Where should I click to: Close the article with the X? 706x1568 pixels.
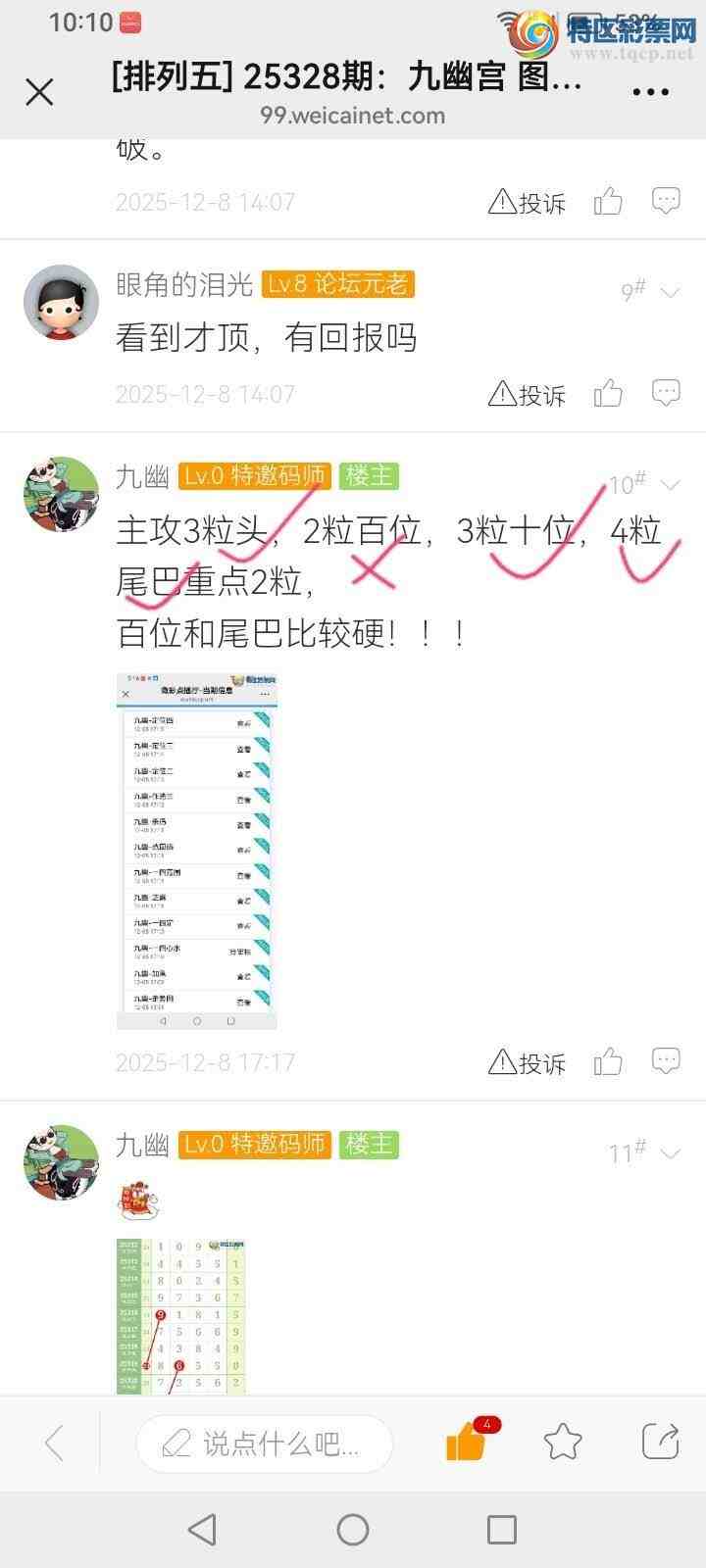click(39, 90)
